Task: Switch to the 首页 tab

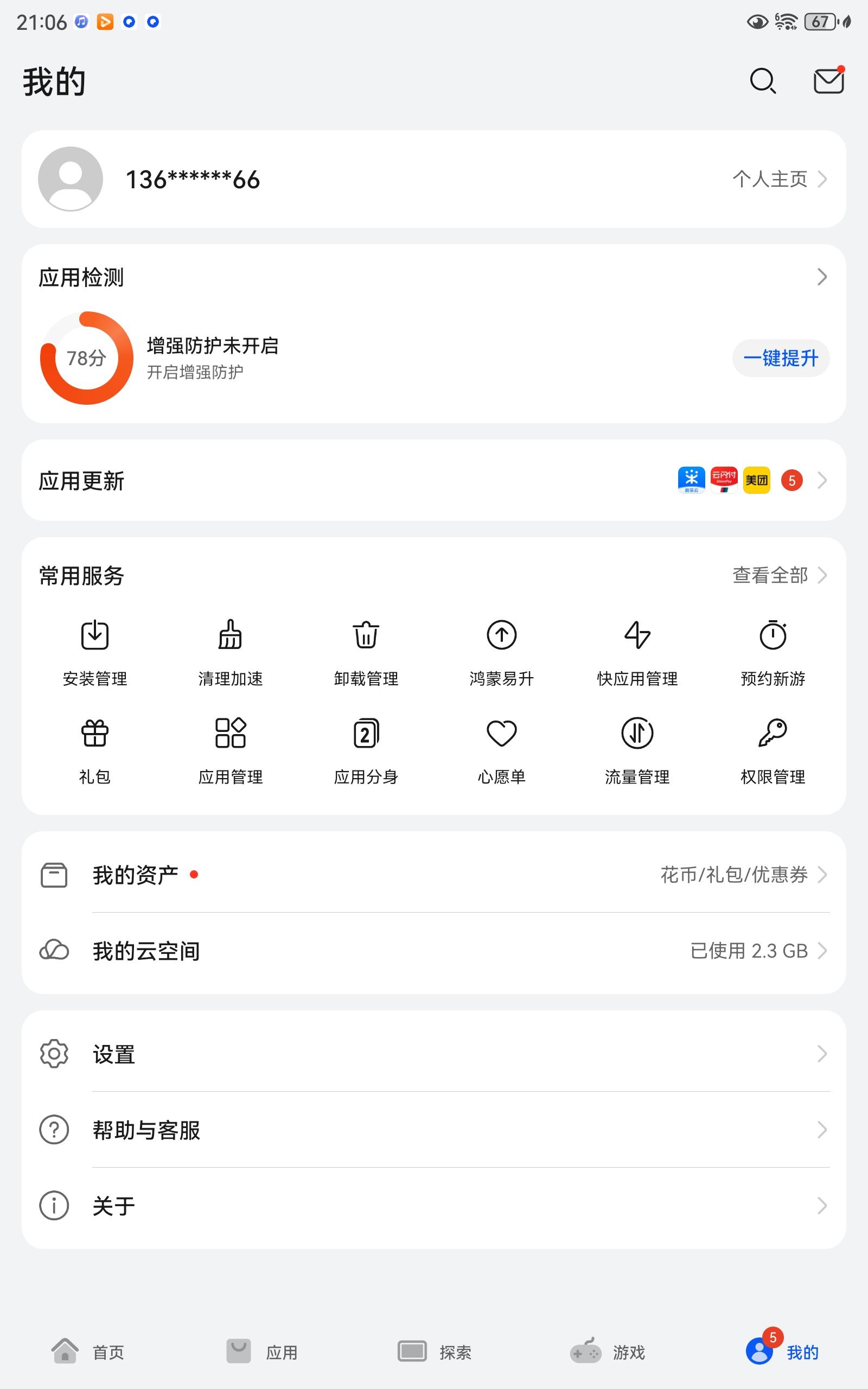Action: point(87,1352)
